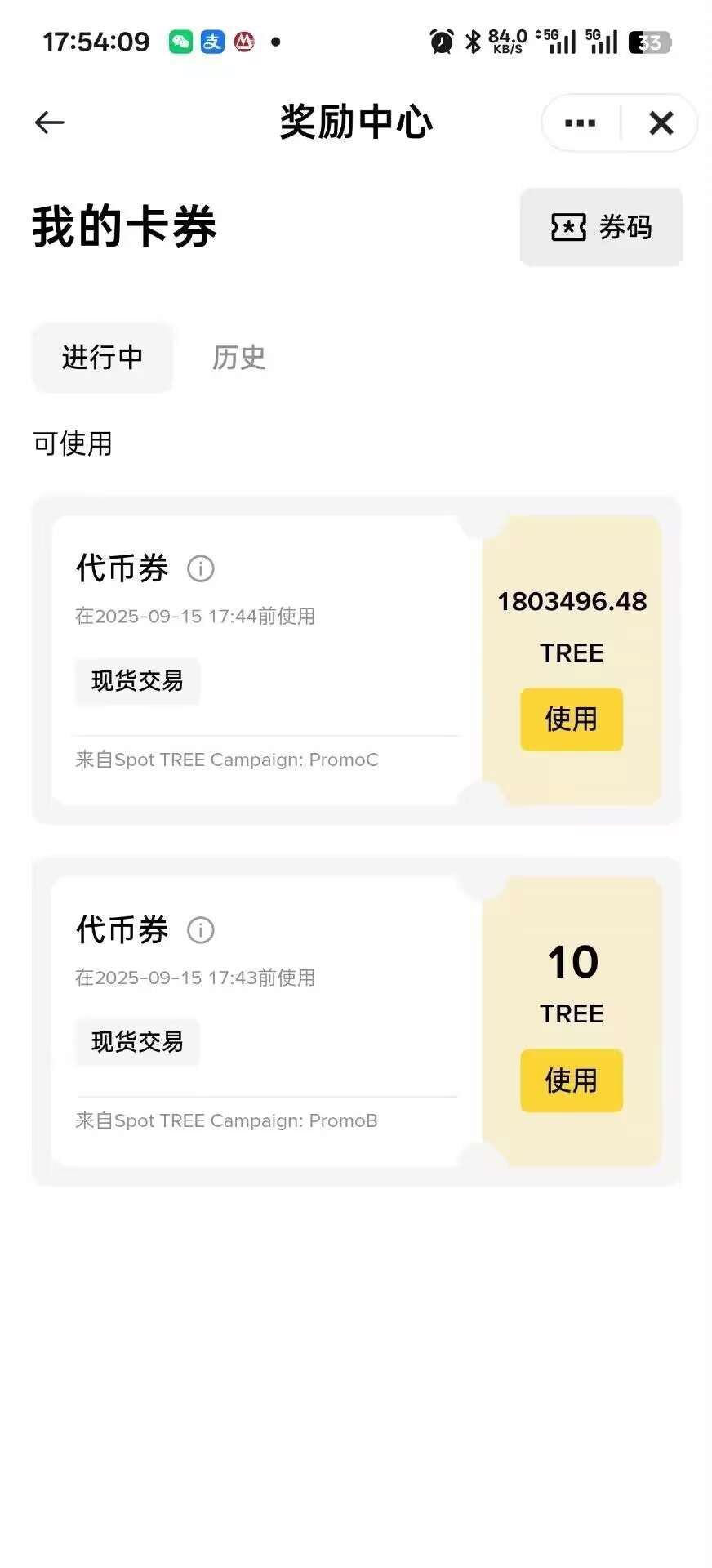Switch to the 进行中 tab
The height and width of the screenshot is (1568, 712).
(102, 358)
